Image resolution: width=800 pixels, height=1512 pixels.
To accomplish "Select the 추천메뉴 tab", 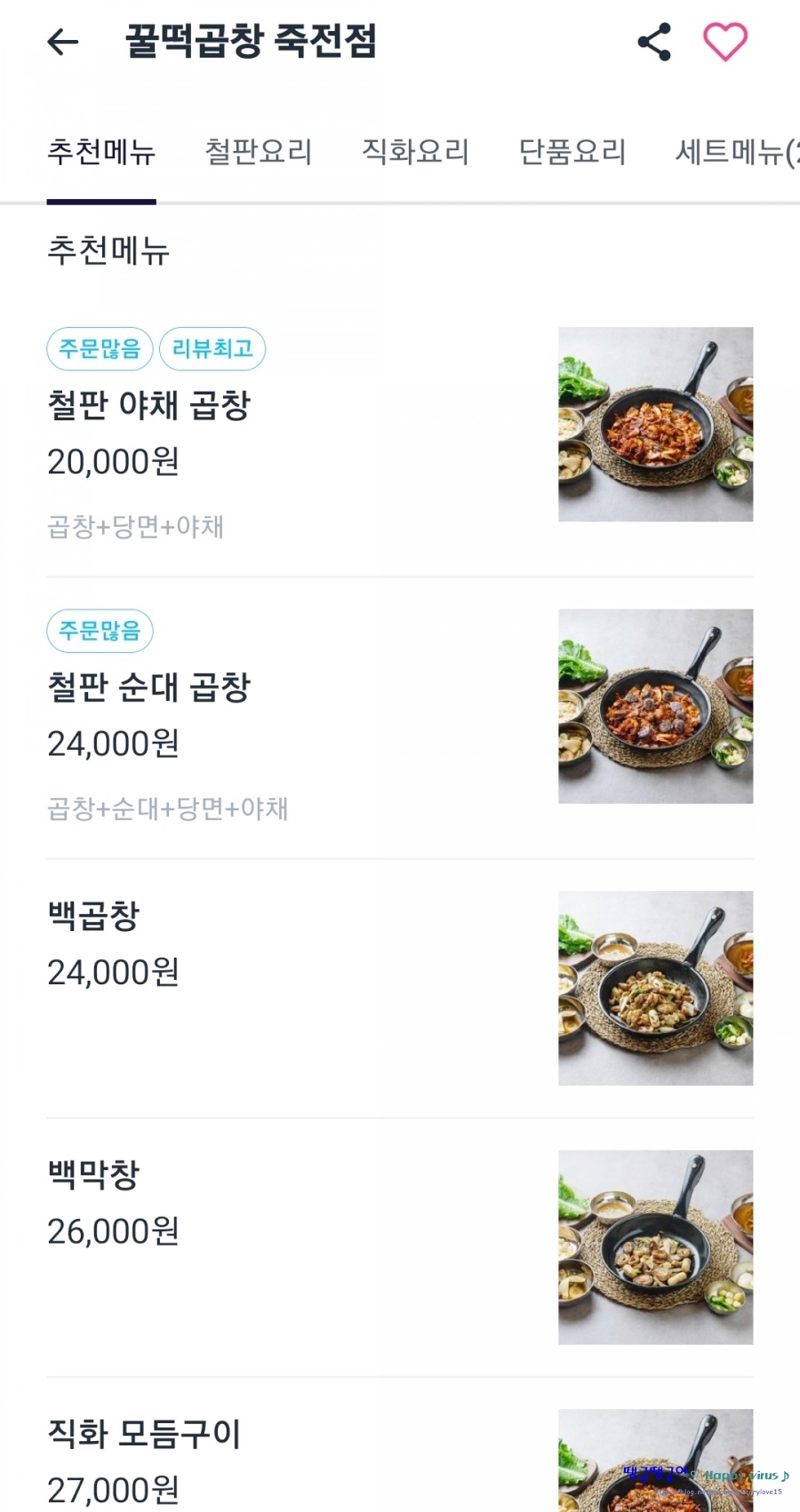I will 101,152.
